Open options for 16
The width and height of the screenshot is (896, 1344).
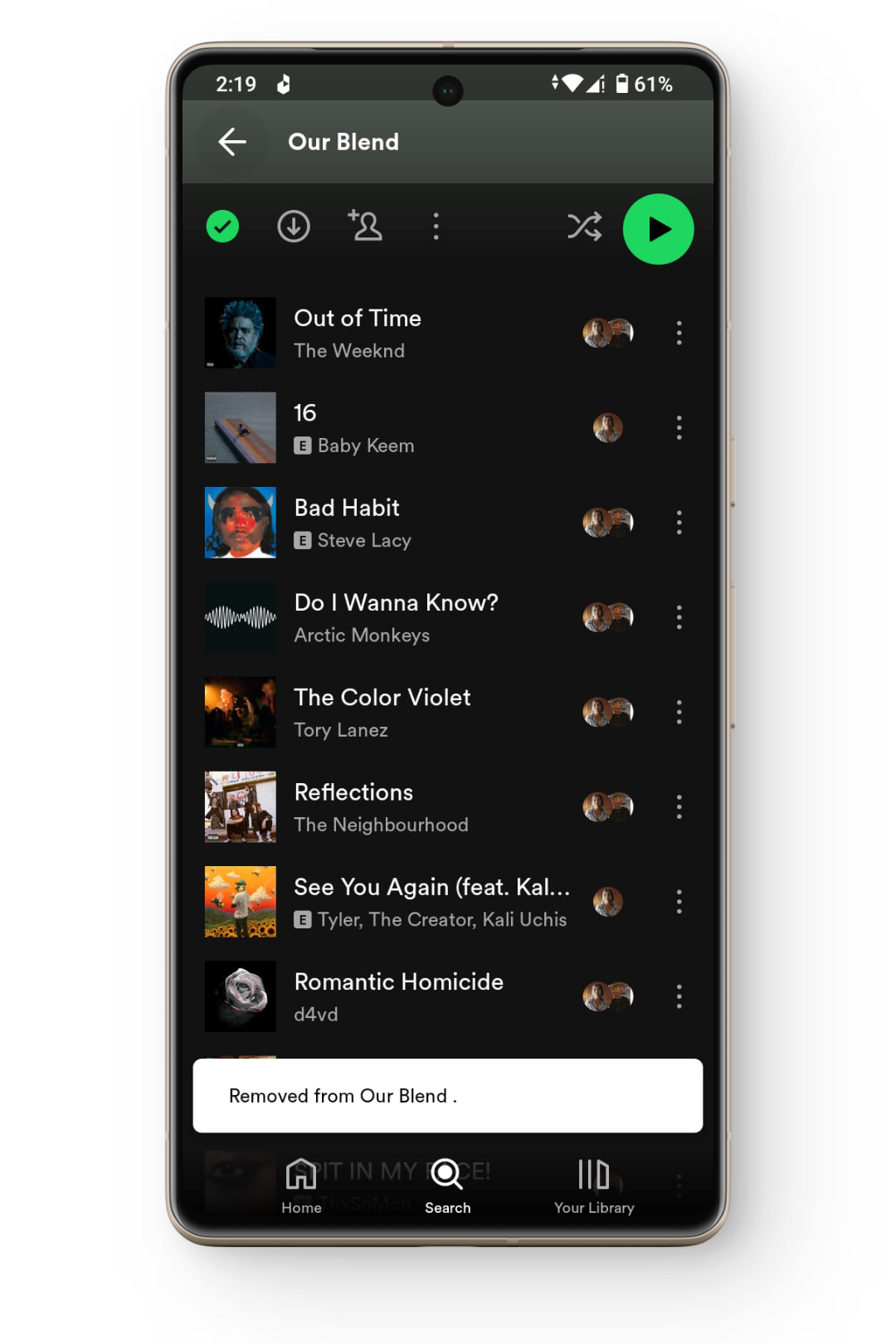(x=679, y=428)
